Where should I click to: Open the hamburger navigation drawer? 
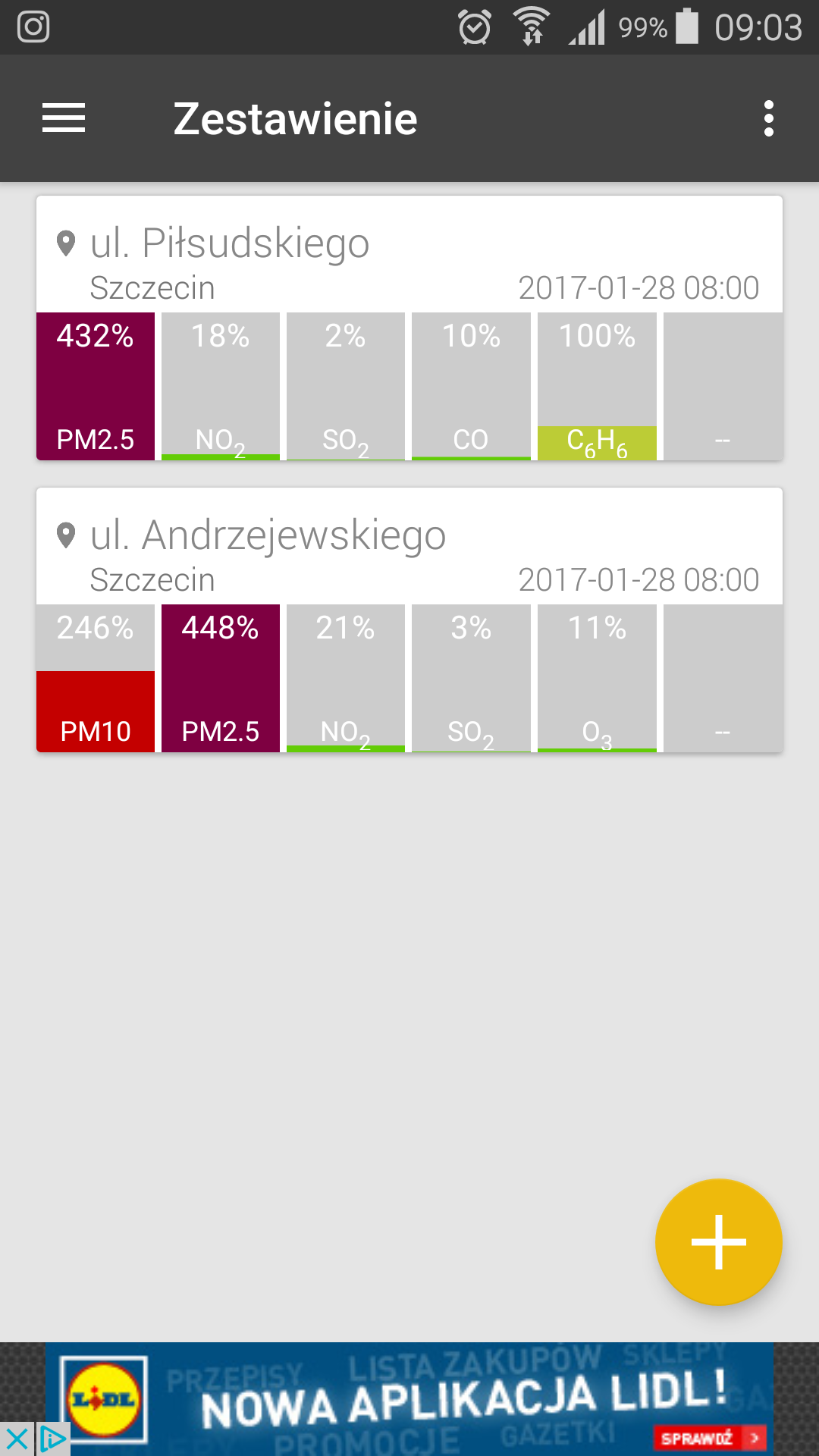[x=64, y=118]
